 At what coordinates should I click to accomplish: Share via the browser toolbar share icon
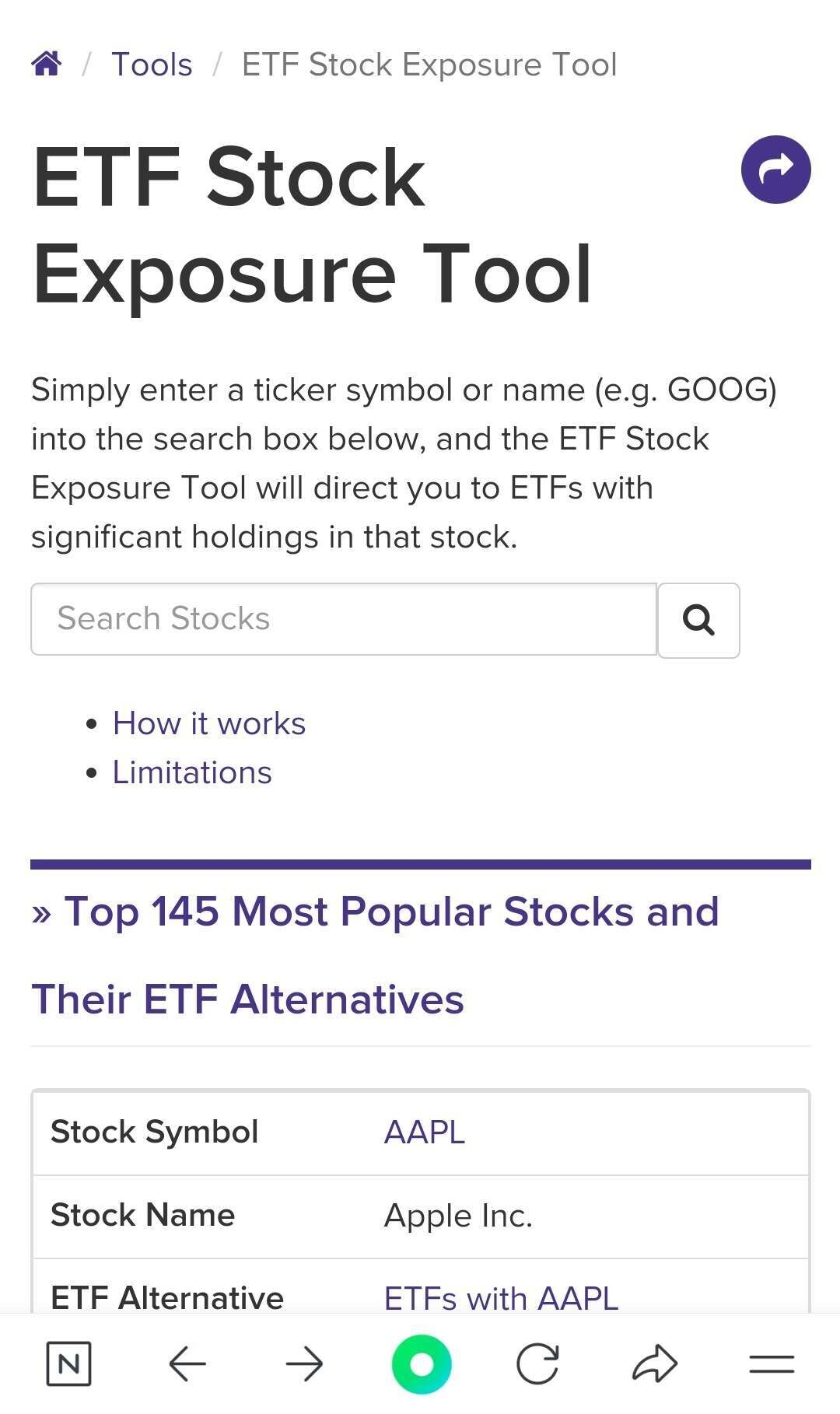(655, 1363)
